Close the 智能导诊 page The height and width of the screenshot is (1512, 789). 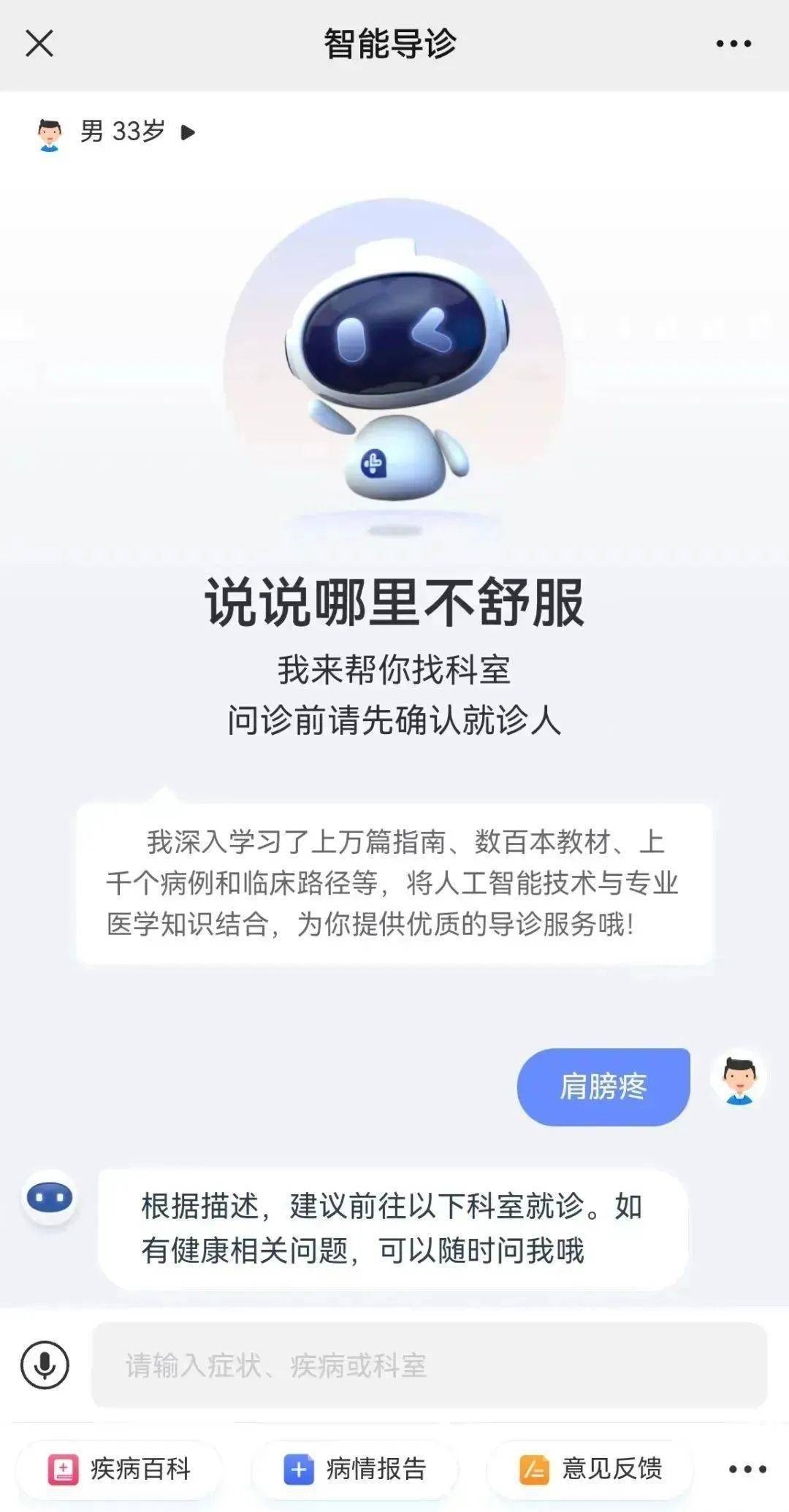tap(39, 44)
